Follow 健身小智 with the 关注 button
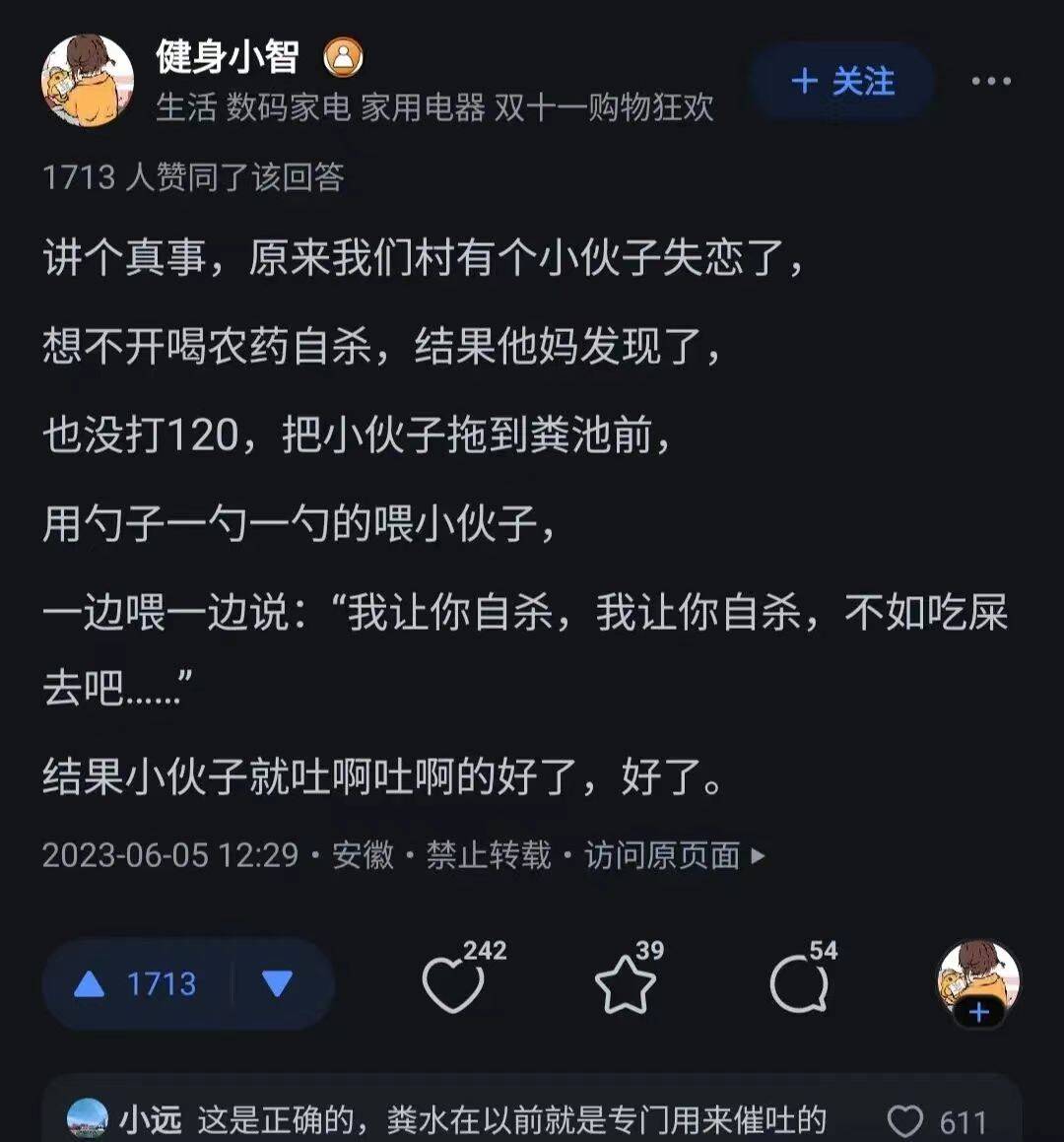 tap(842, 82)
